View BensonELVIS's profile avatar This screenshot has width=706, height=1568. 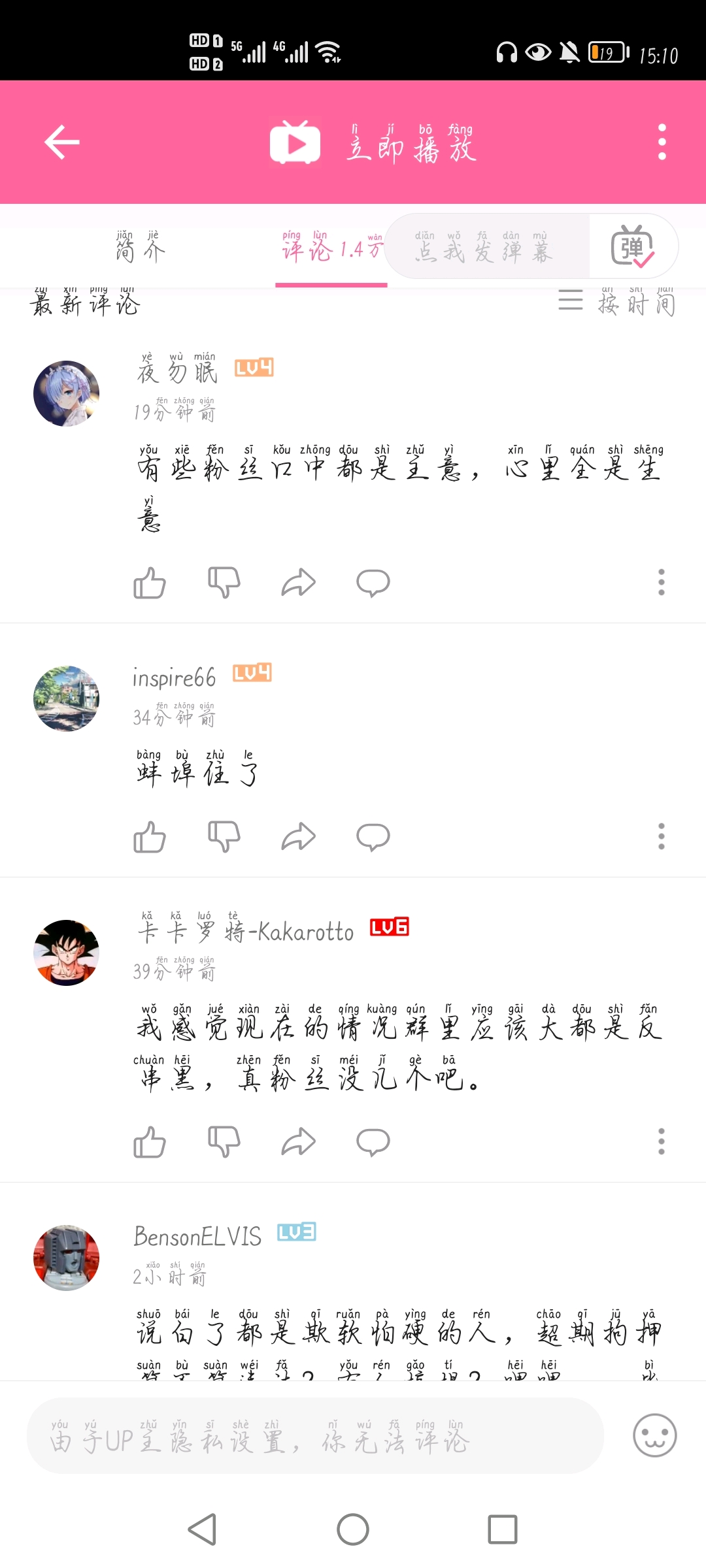pos(66,1258)
